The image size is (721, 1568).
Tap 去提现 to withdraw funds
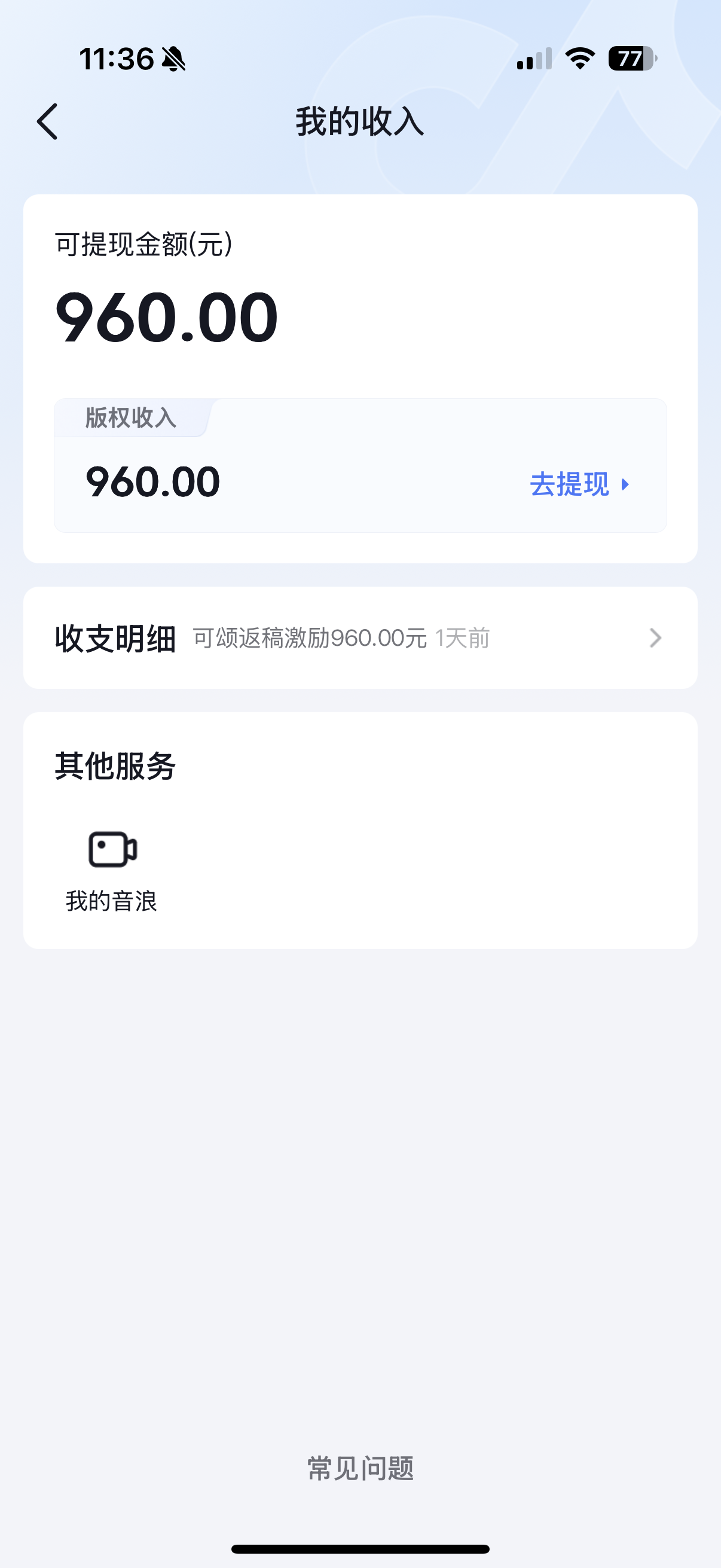[570, 484]
